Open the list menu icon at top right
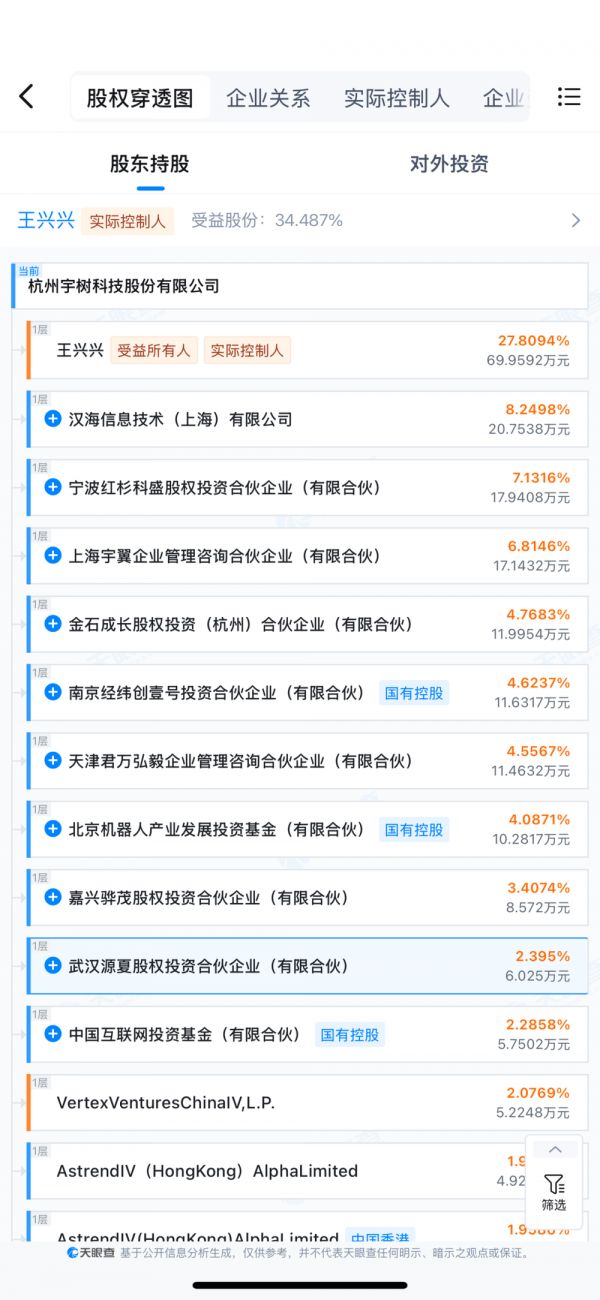Screen dimensions: 600x1300 coord(569,97)
